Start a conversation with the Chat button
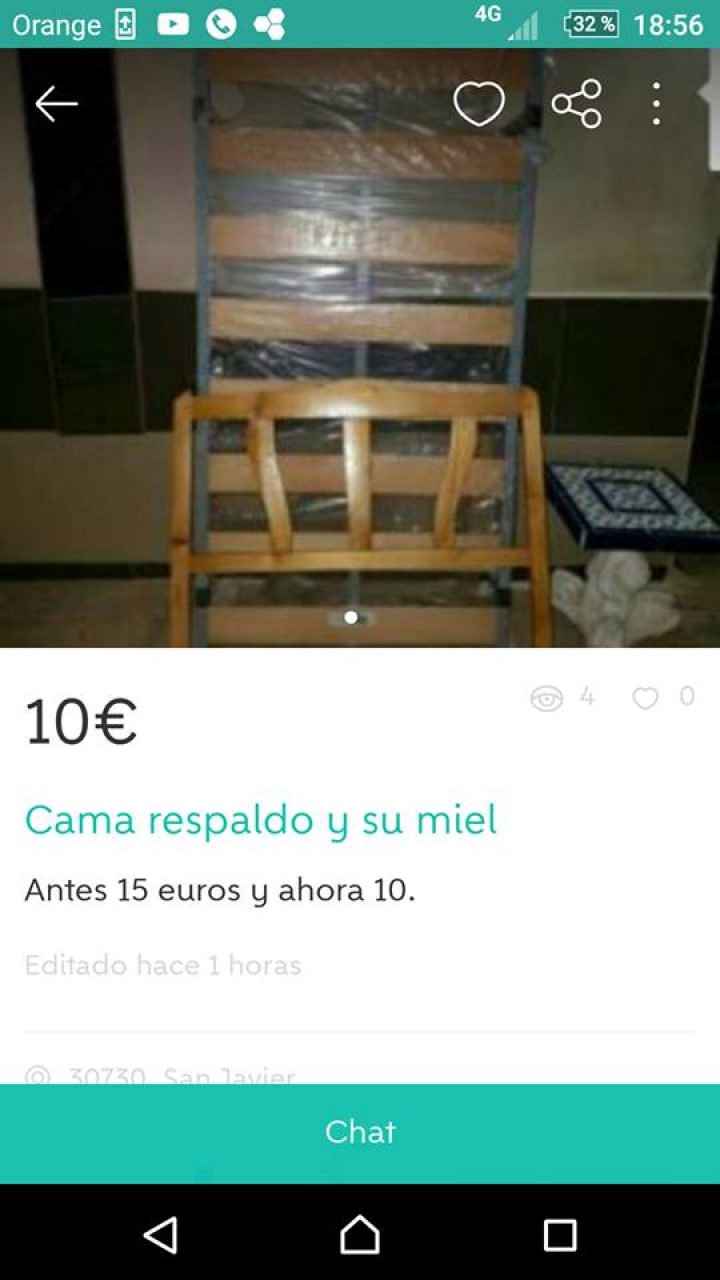Viewport: 720px width, 1280px height. click(x=360, y=1133)
